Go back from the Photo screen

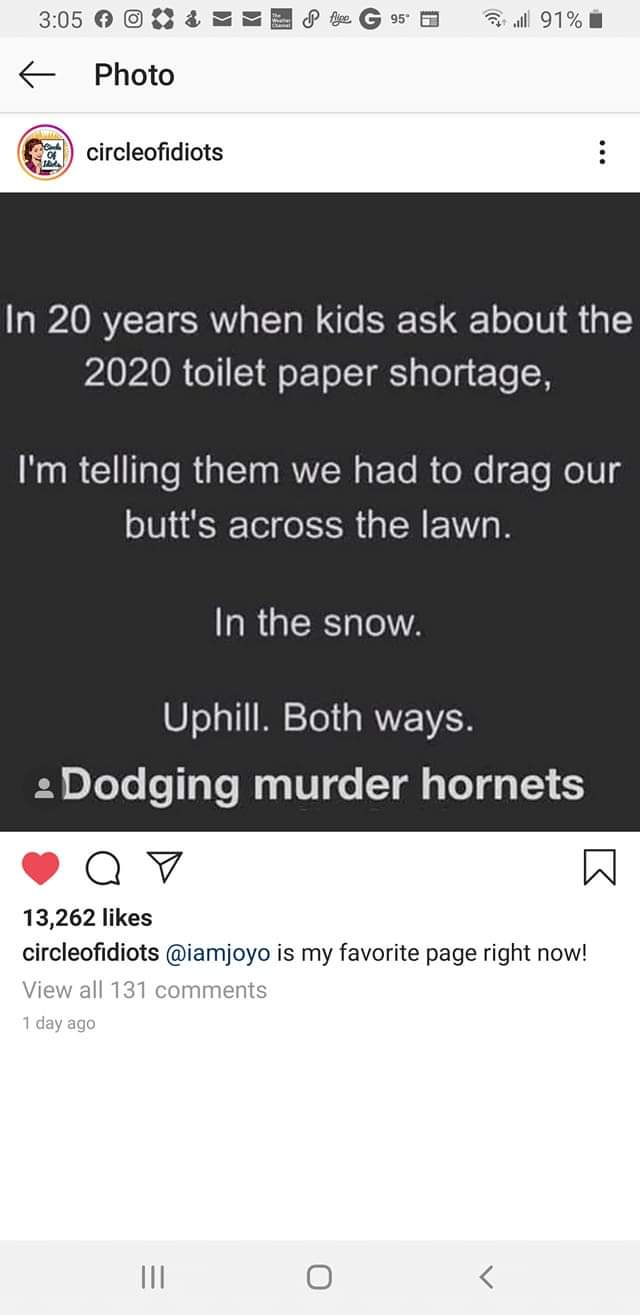(x=36, y=76)
